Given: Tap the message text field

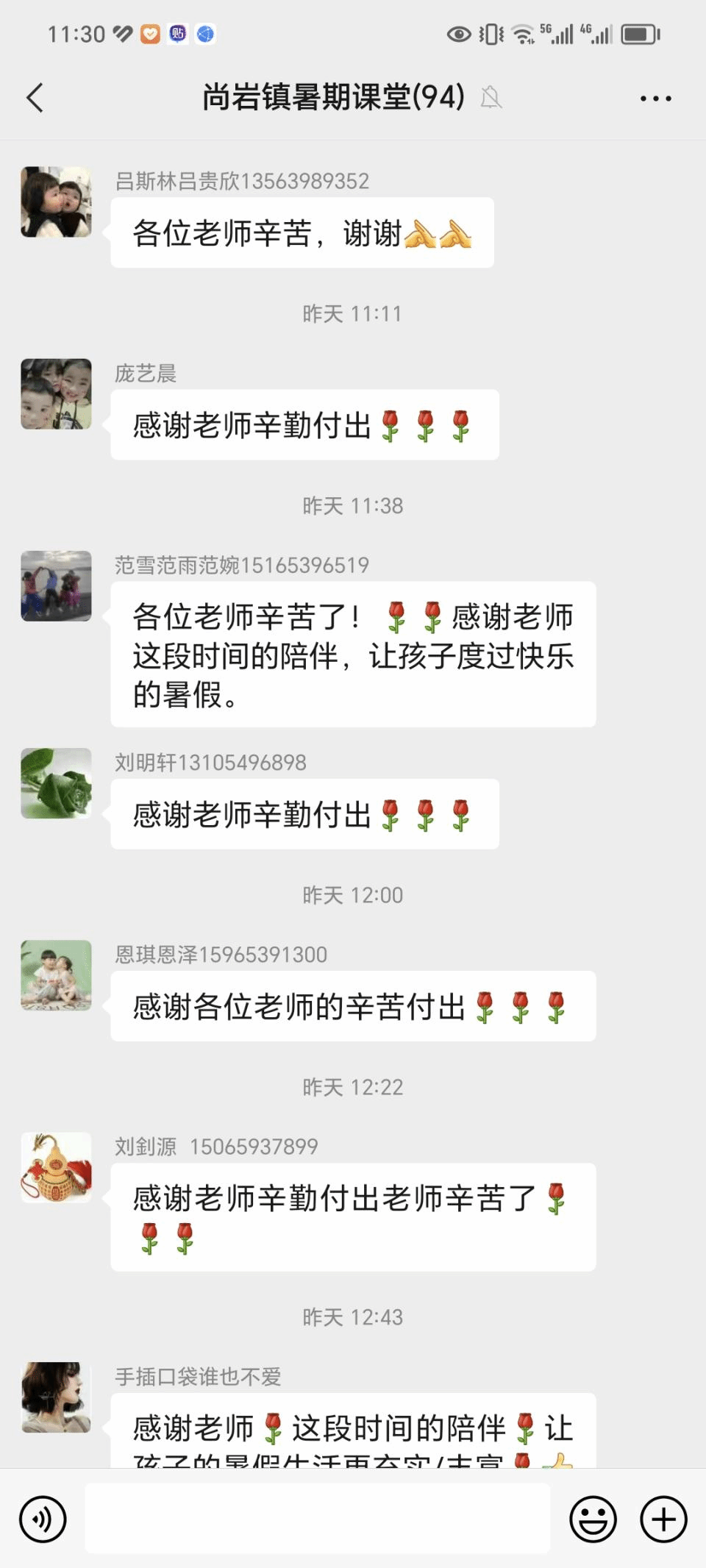Looking at the screenshot, I should 318,1519.
